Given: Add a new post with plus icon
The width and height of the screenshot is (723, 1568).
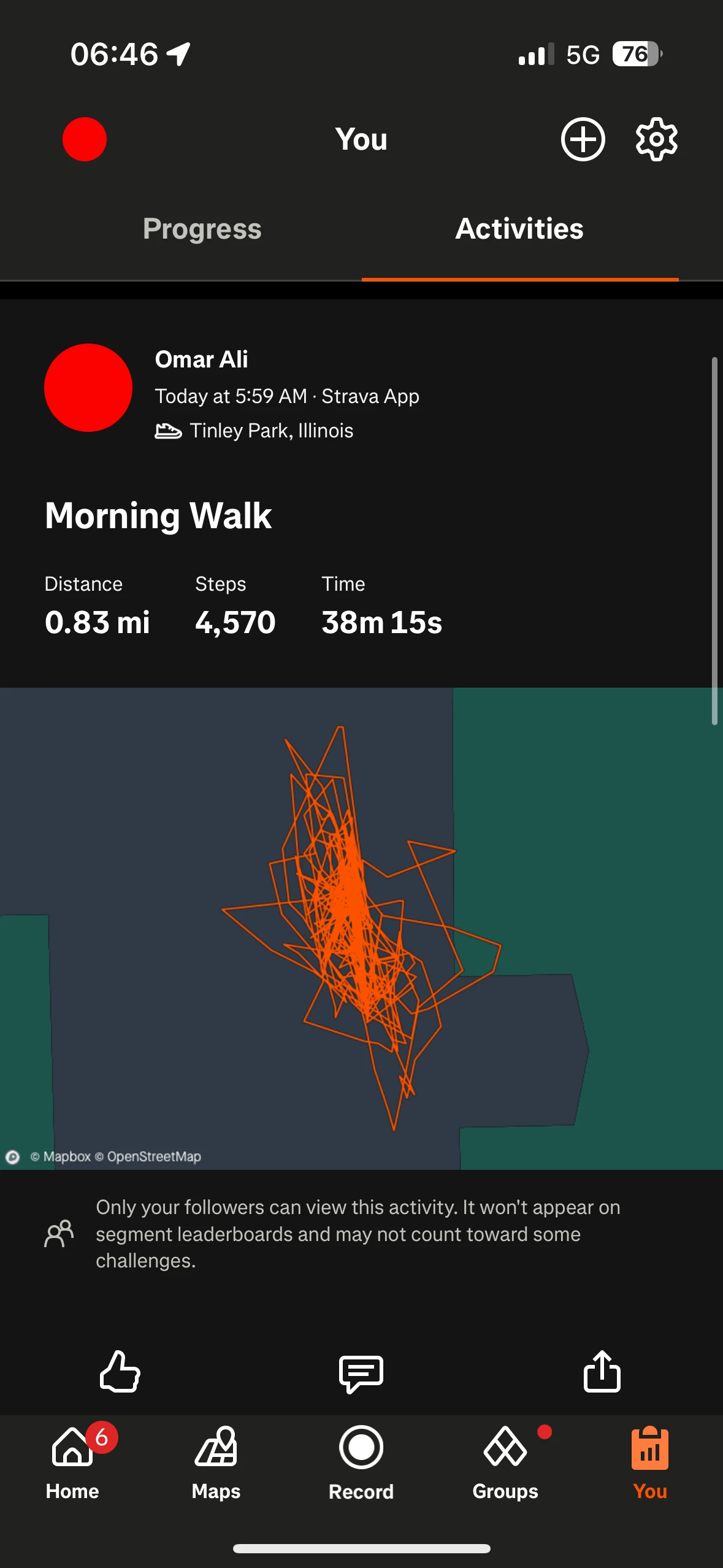Looking at the screenshot, I should [583, 139].
